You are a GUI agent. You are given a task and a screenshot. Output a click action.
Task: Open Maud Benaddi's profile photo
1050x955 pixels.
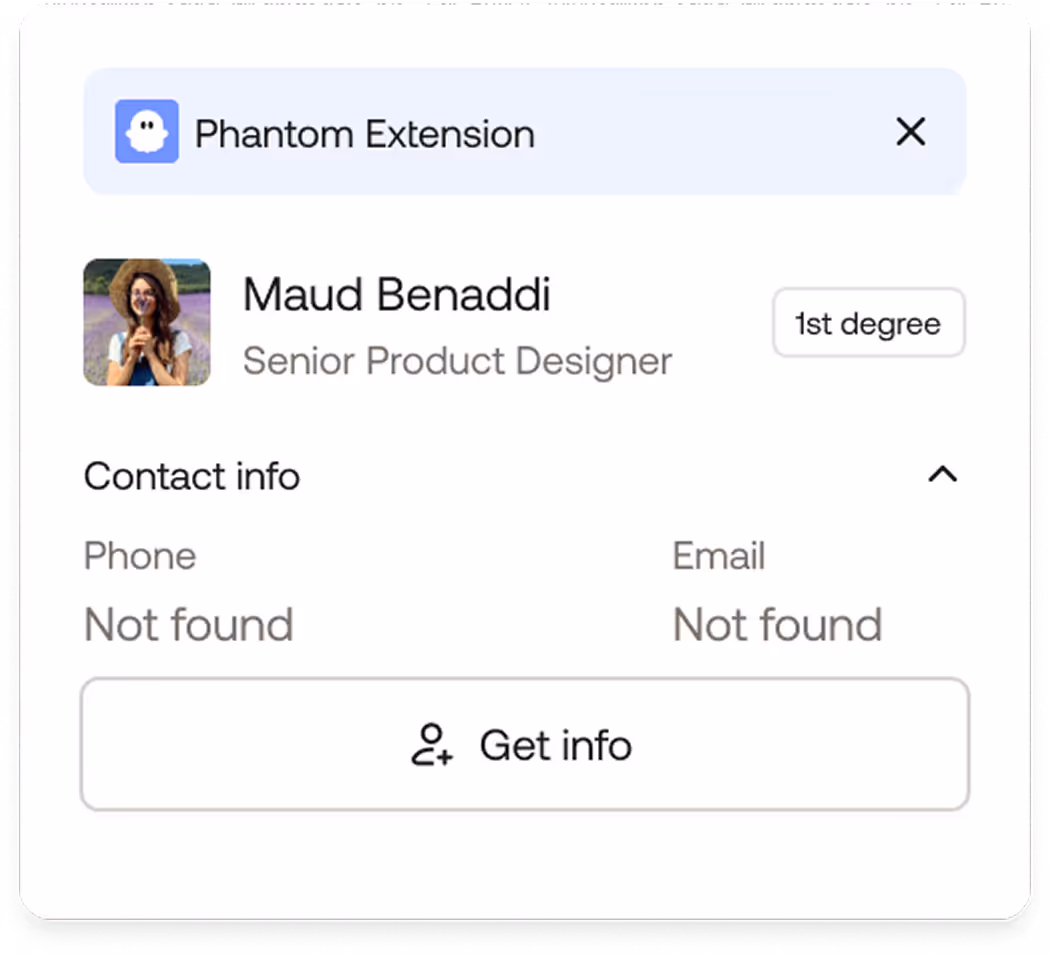coord(147,322)
